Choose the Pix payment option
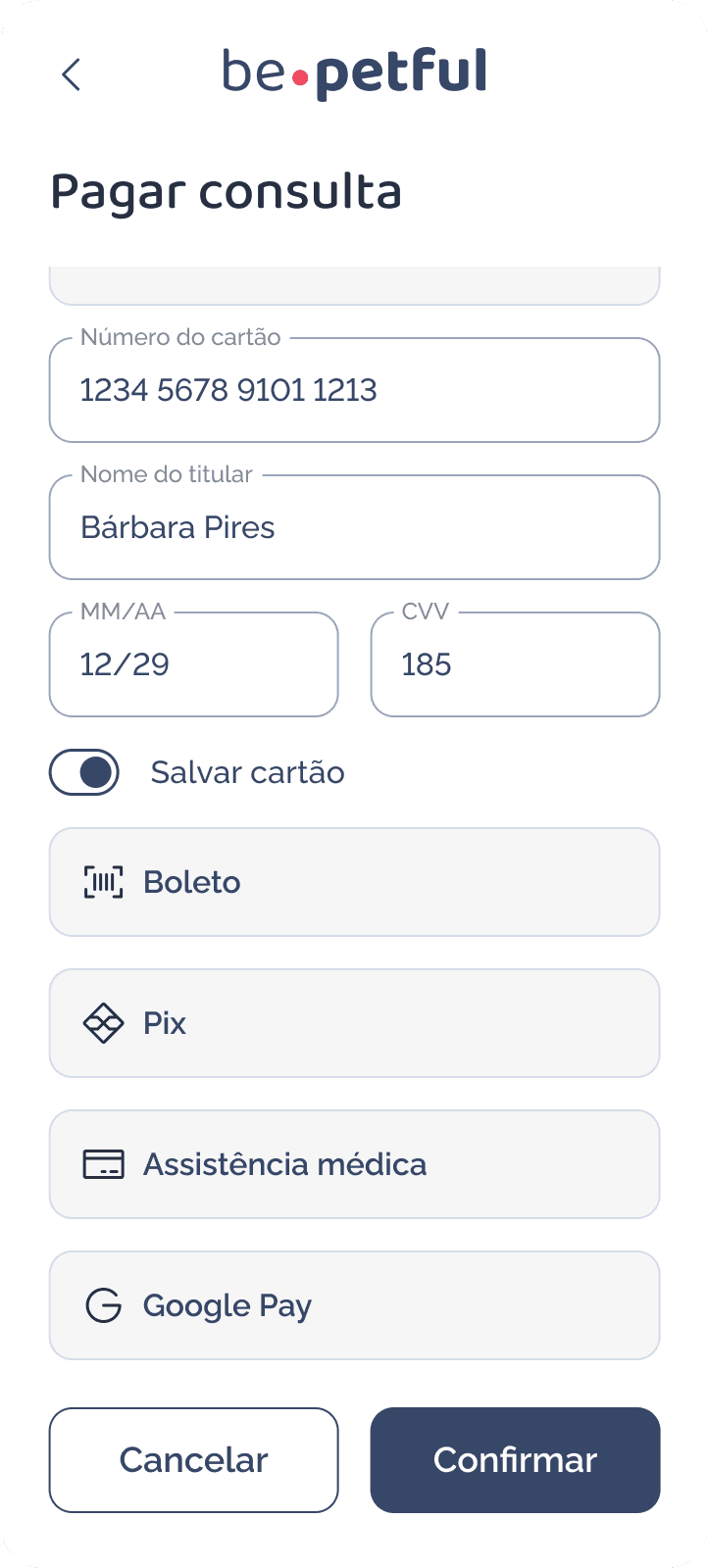This screenshot has height=1568, width=707. 354,1023
